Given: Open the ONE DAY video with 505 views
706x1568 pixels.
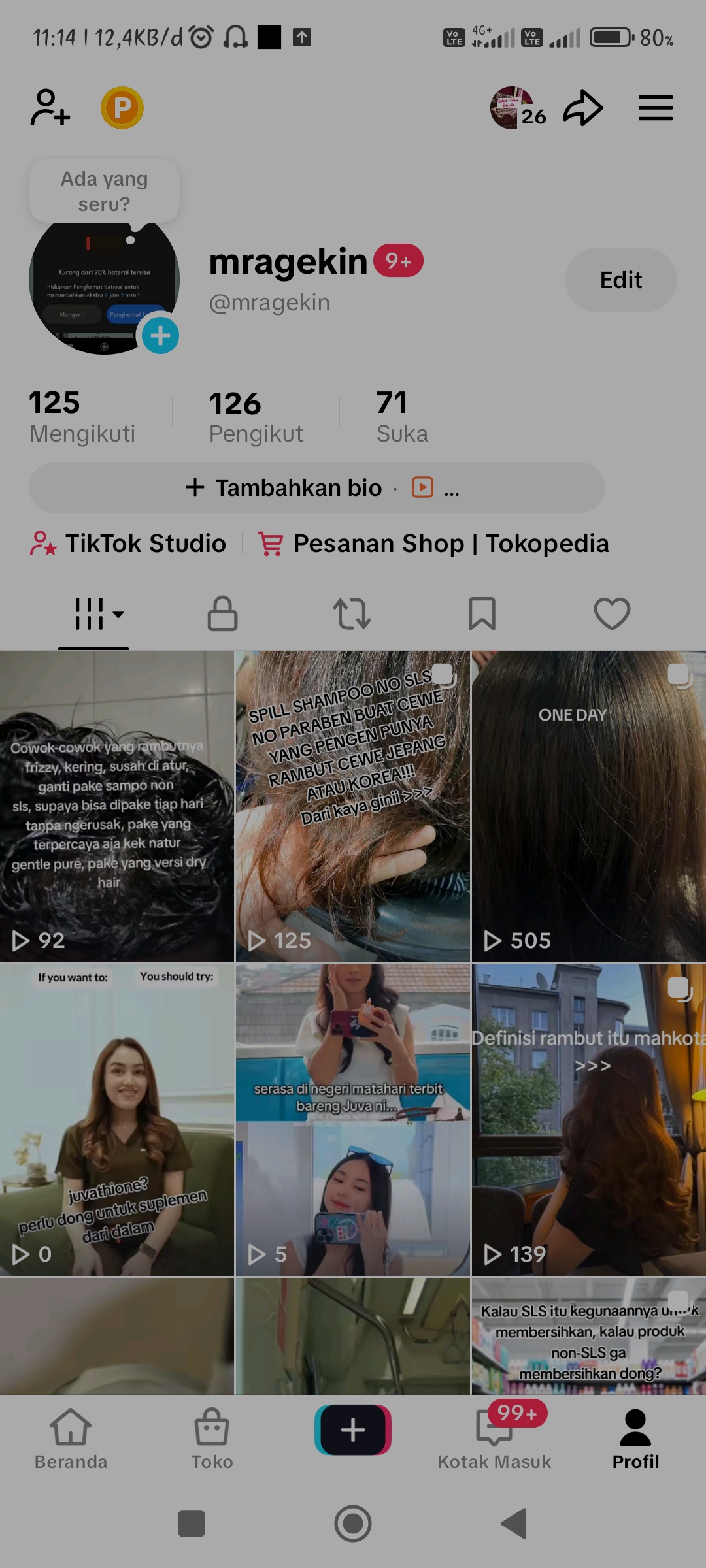Looking at the screenshot, I should click(588, 806).
